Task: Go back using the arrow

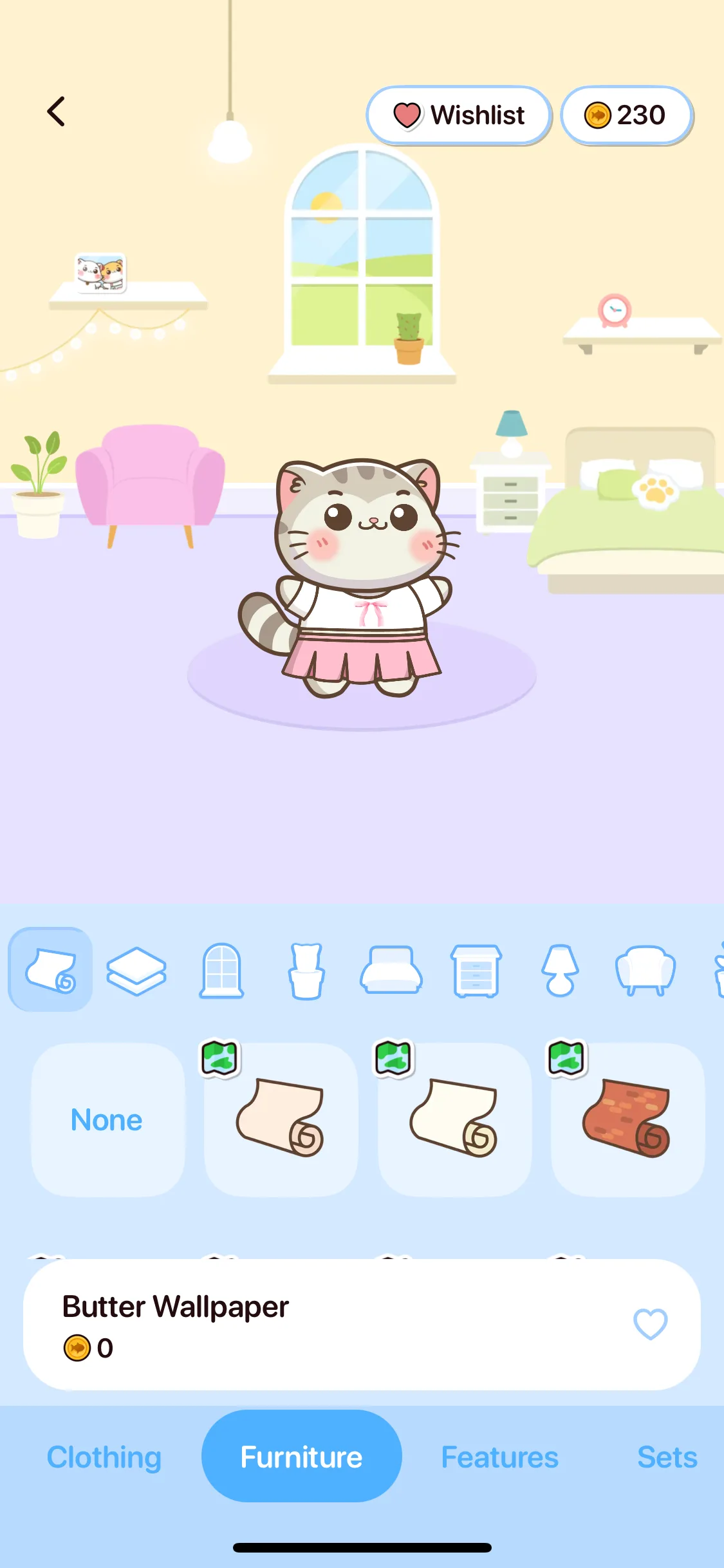Action: click(x=57, y=112)
